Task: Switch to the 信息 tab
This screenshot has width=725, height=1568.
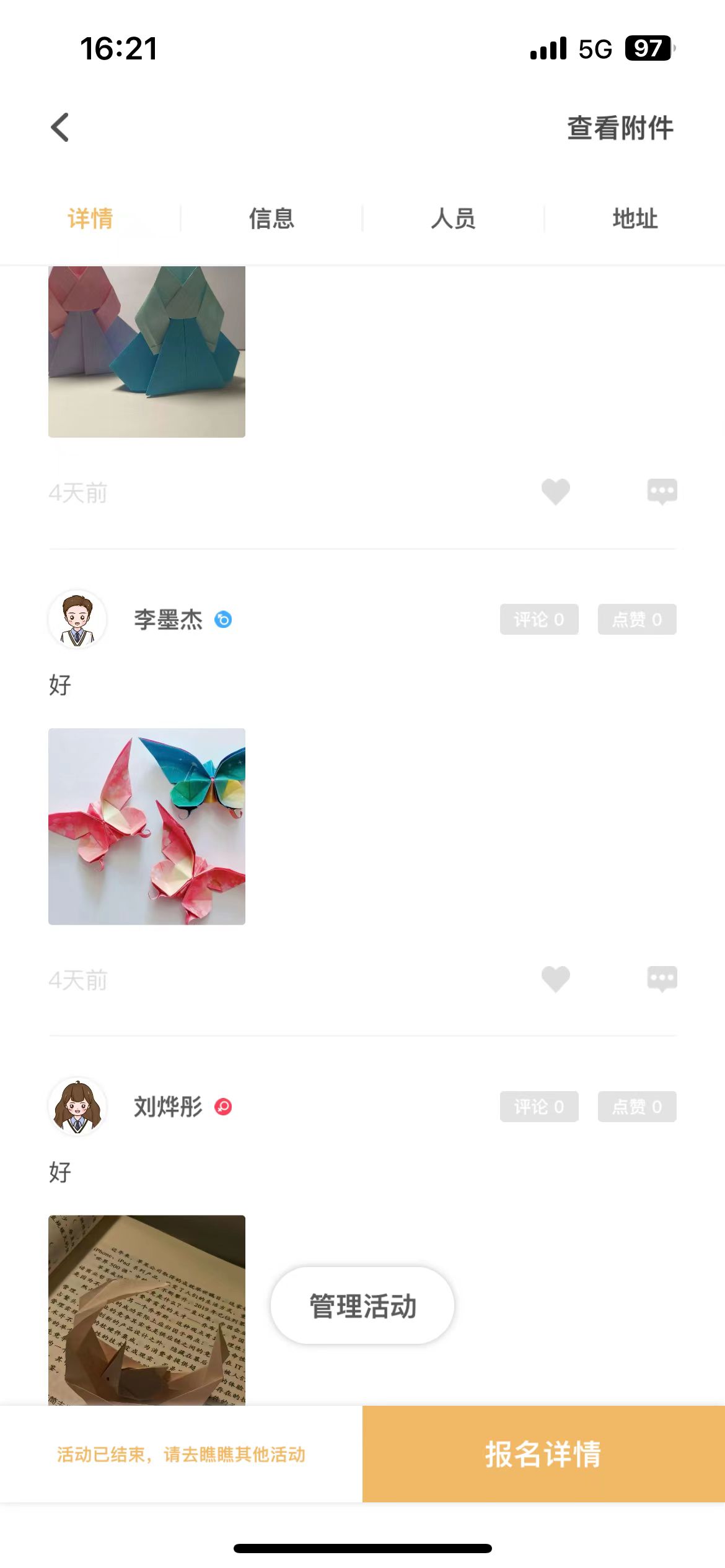Action: (x=271, y=219)
